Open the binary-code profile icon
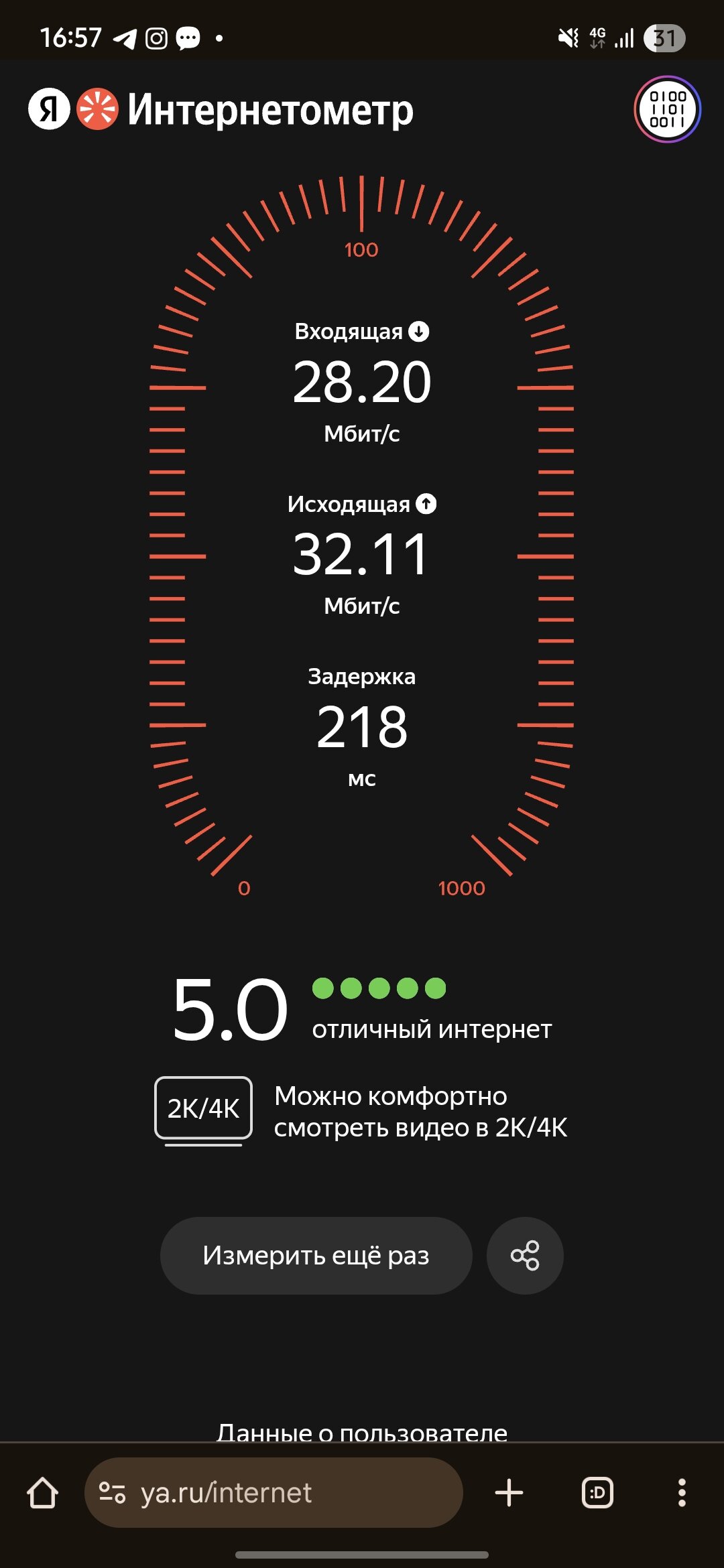The height and width of the screenshot is (1568, 724). click(667, 109)
